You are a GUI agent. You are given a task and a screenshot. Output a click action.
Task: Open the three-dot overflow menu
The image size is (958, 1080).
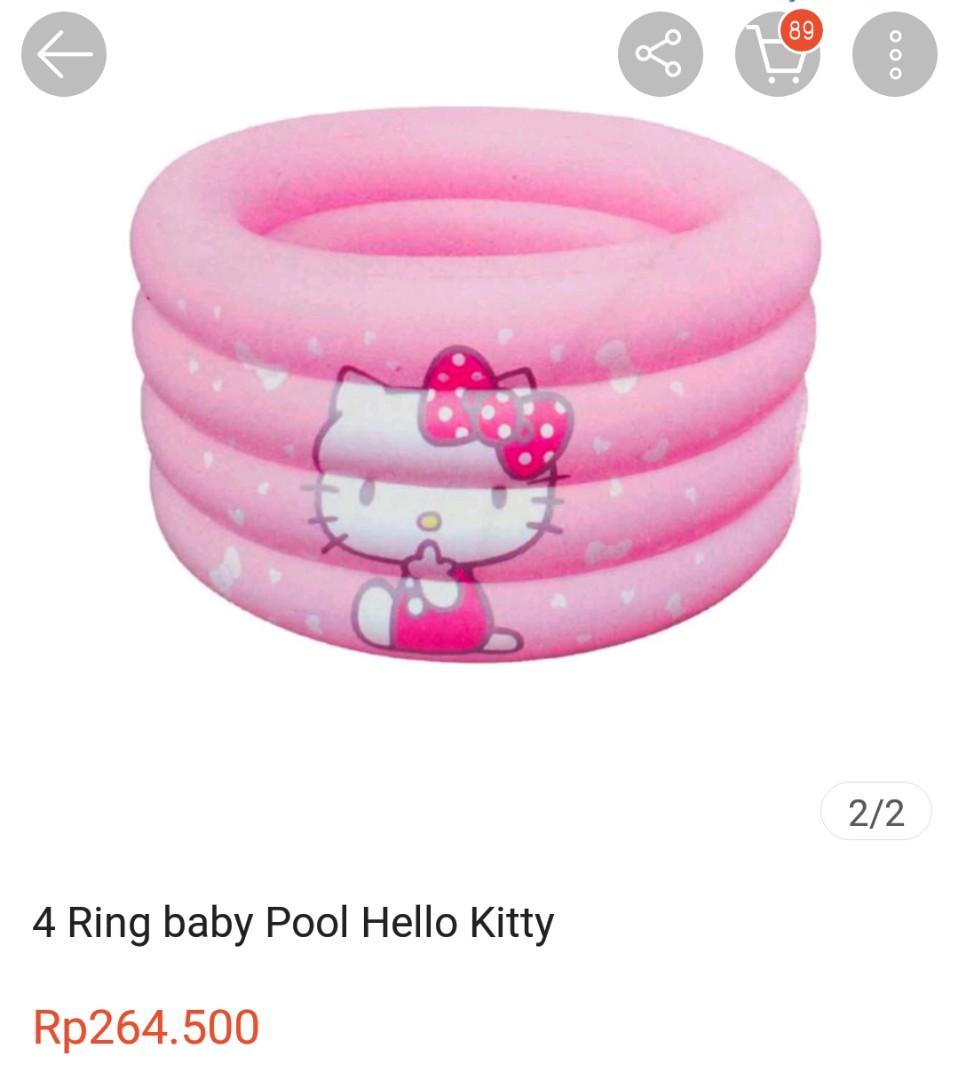point(894,54)
